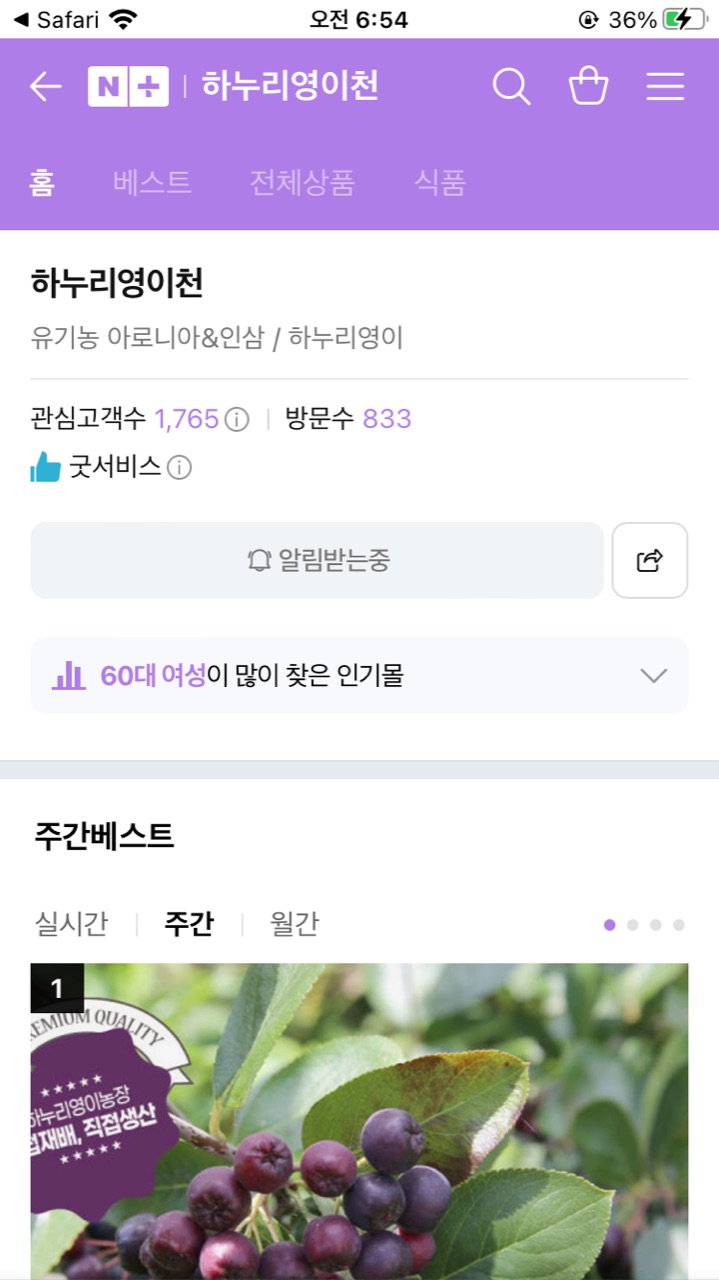Screen dimensions: 719x1280
Task: Select the 홈 tab
Action: pos(42,183)
